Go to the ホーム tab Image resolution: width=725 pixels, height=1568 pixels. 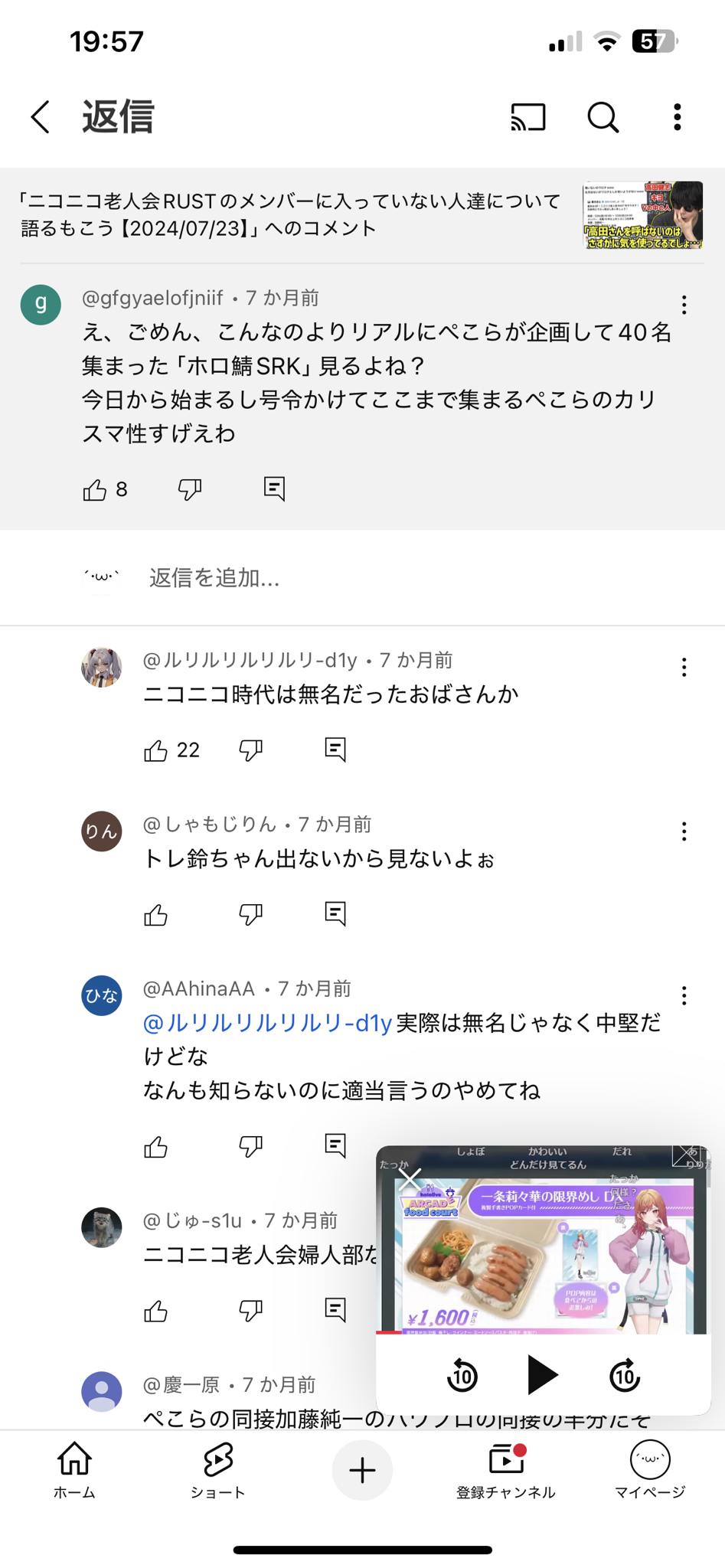click(74, 1469)
